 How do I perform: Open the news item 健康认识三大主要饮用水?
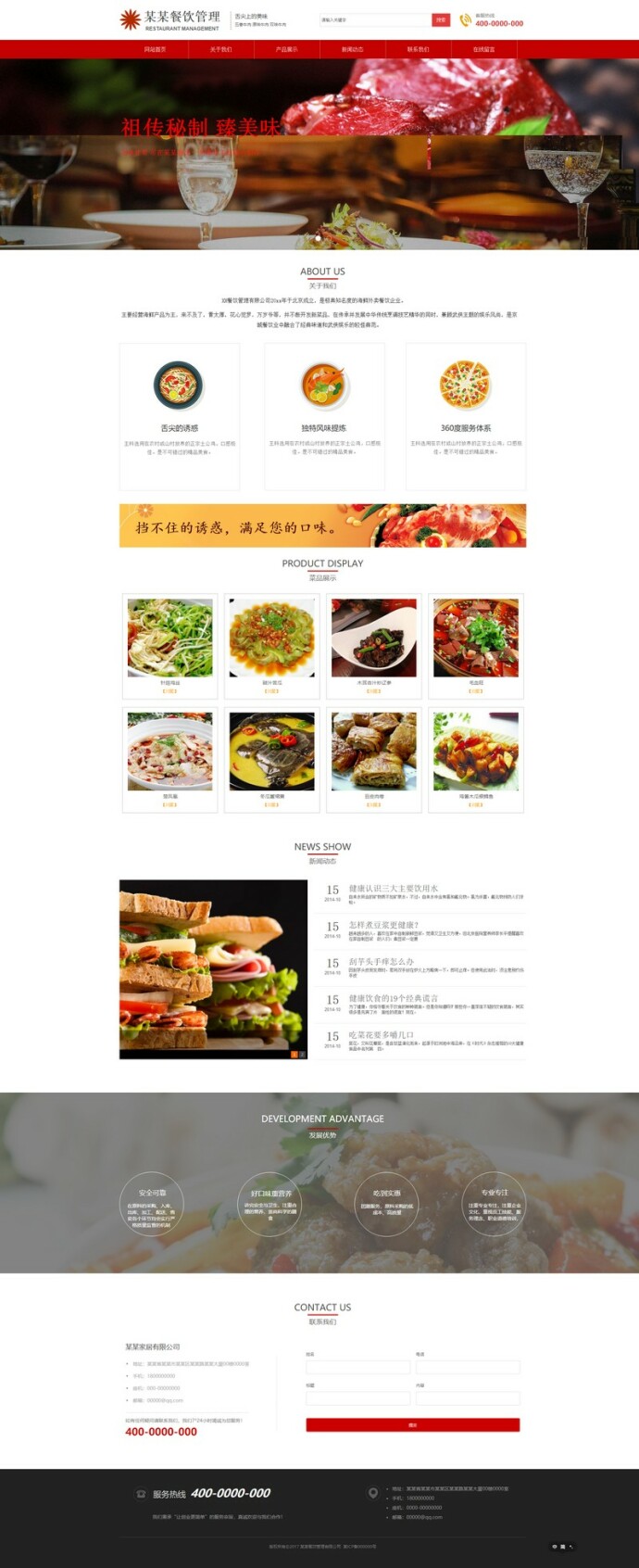[x=394, y=888]
